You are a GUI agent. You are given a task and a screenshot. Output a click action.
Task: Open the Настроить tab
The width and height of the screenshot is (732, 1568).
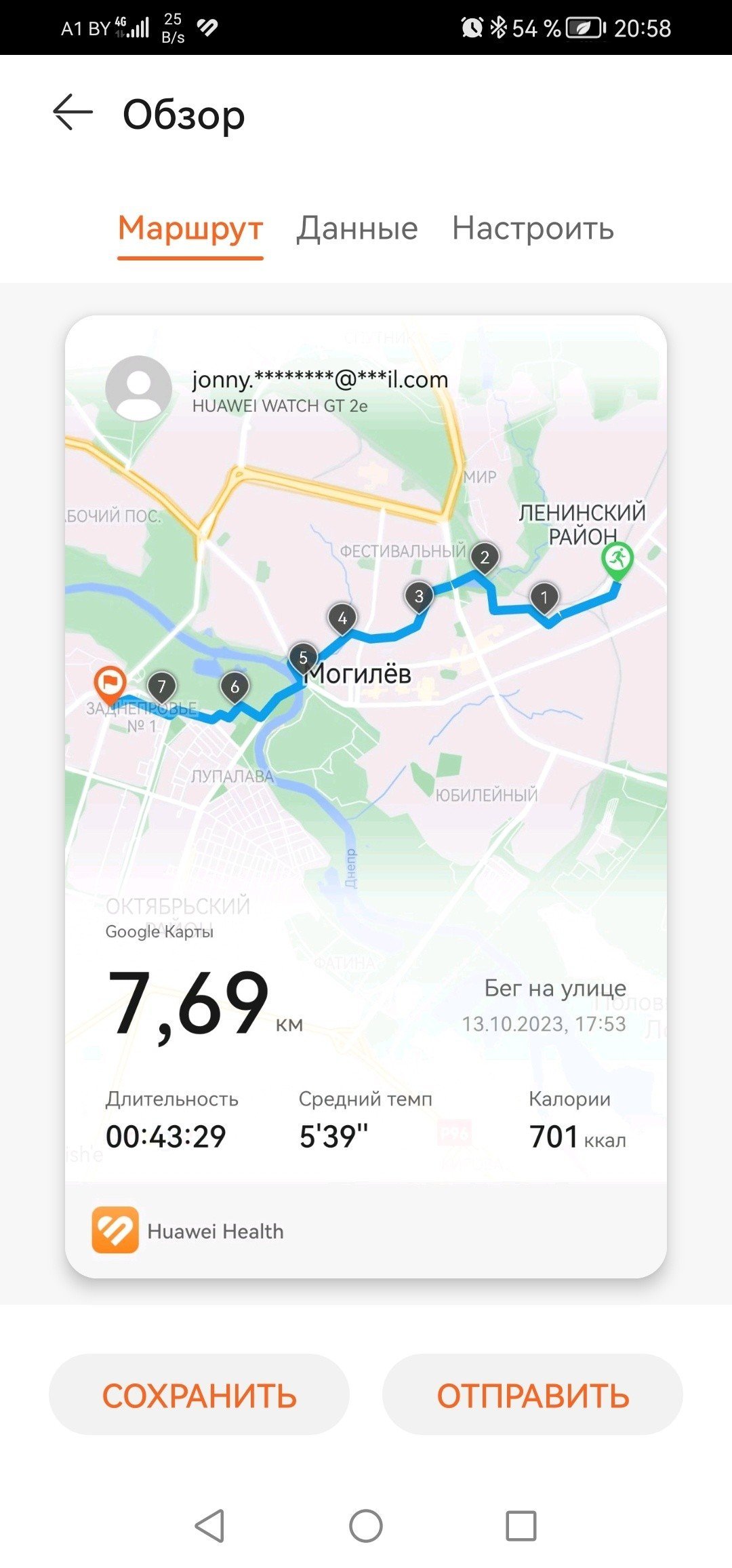[533, 229]
